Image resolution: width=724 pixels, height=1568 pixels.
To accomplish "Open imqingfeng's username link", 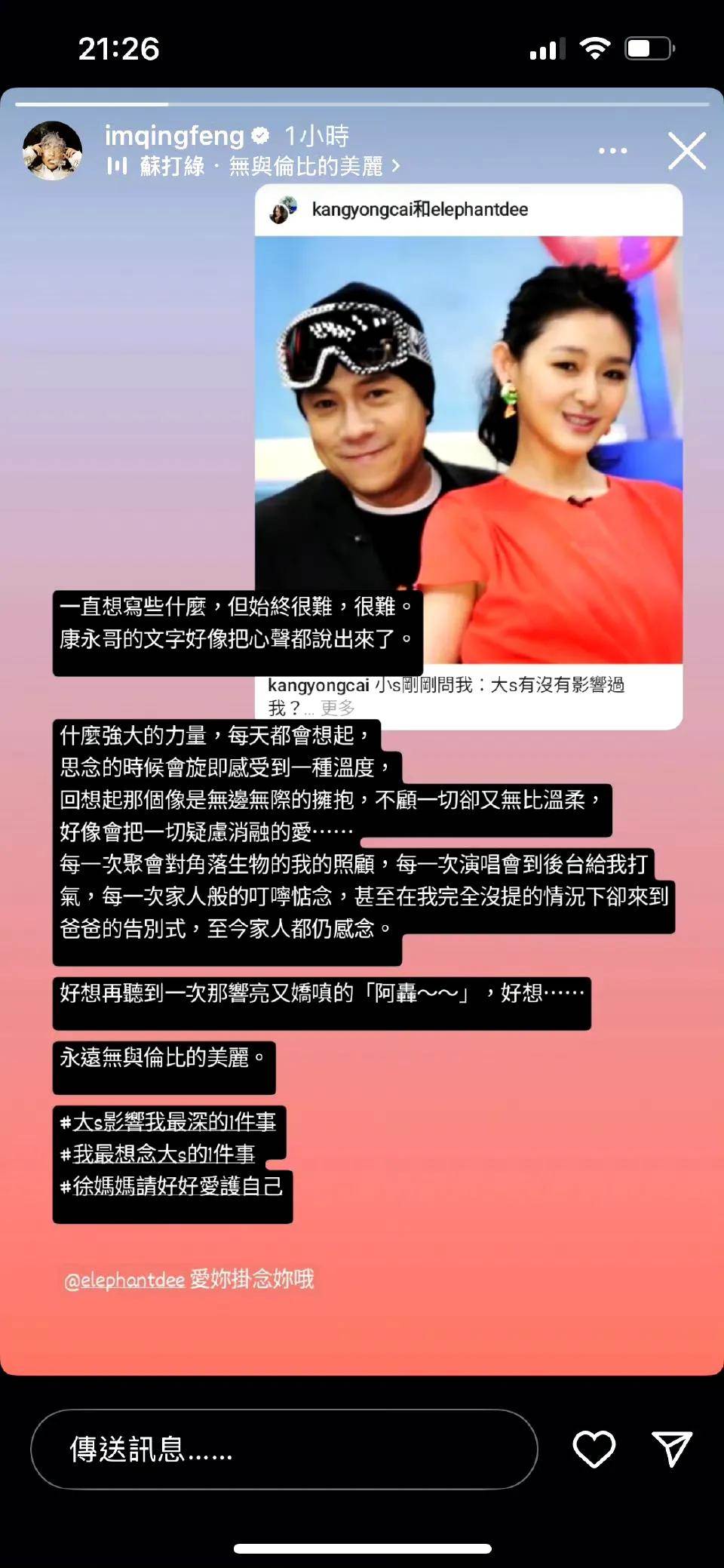I will click(174, 136).
